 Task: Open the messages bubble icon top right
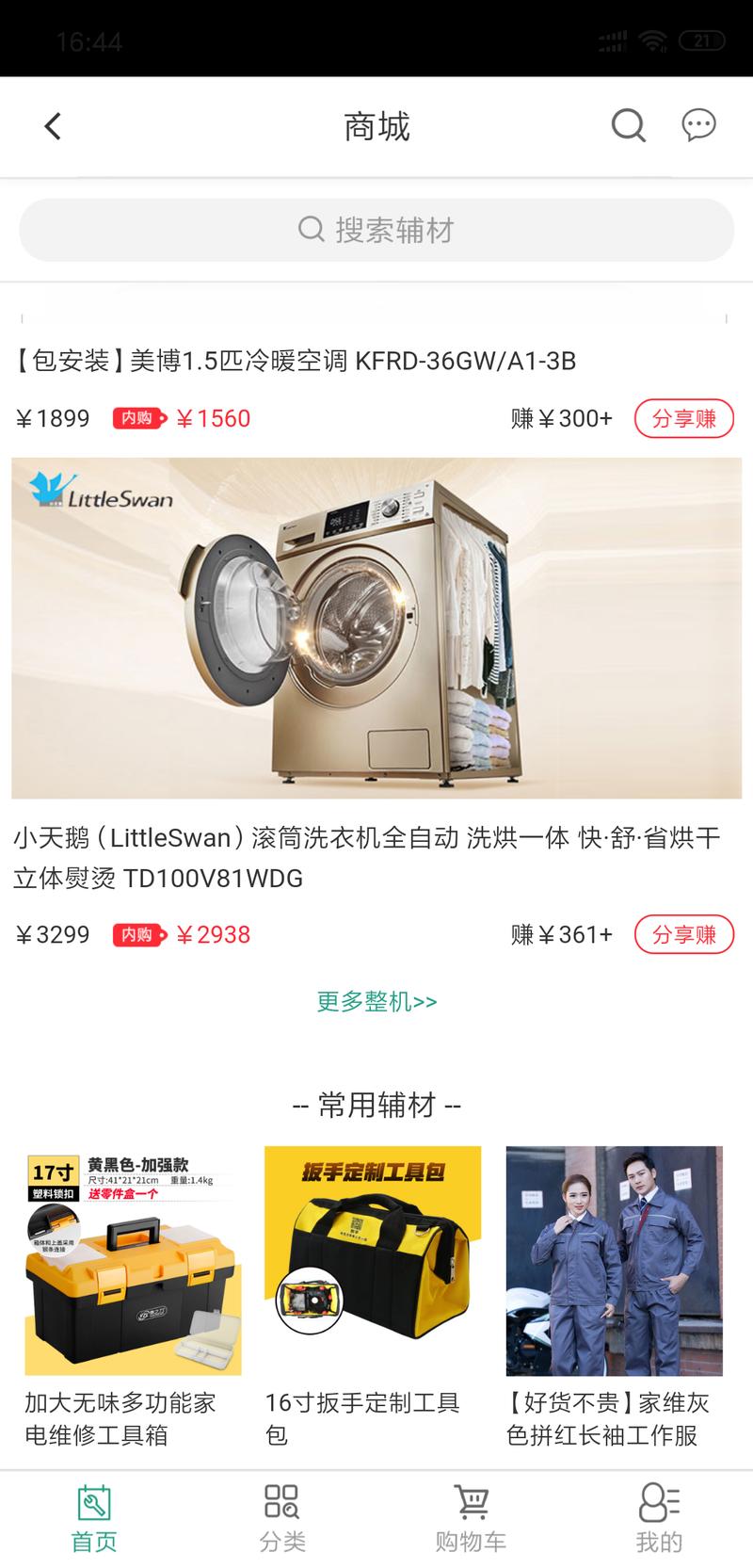697,124
